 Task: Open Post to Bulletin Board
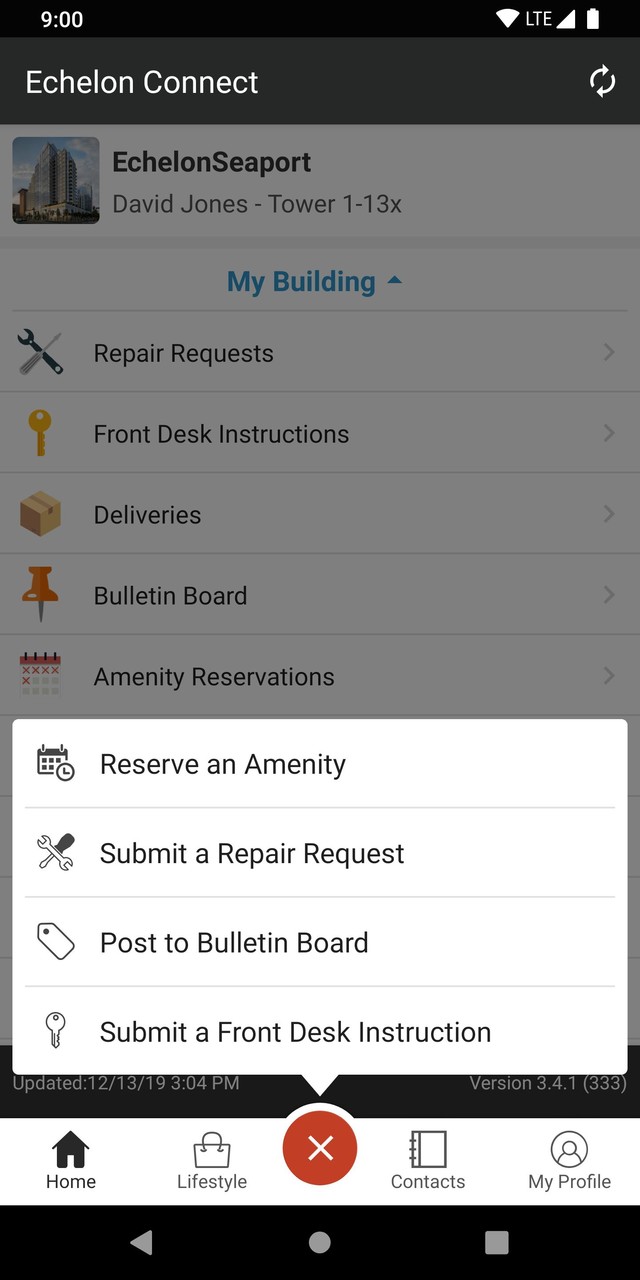(x=234, y=942)
